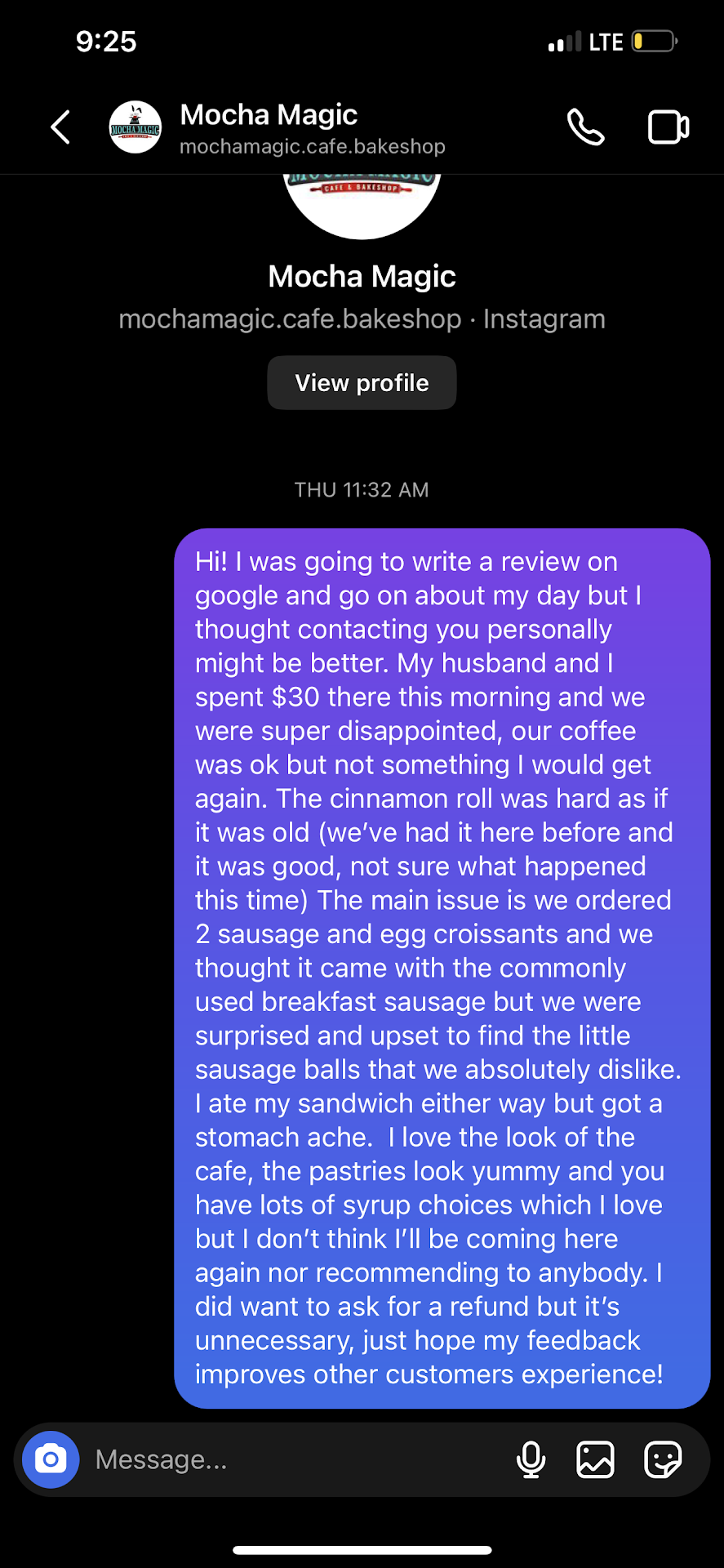Go back to the messages list
The width and height of the screenshot is (724, 1568).
60,127
